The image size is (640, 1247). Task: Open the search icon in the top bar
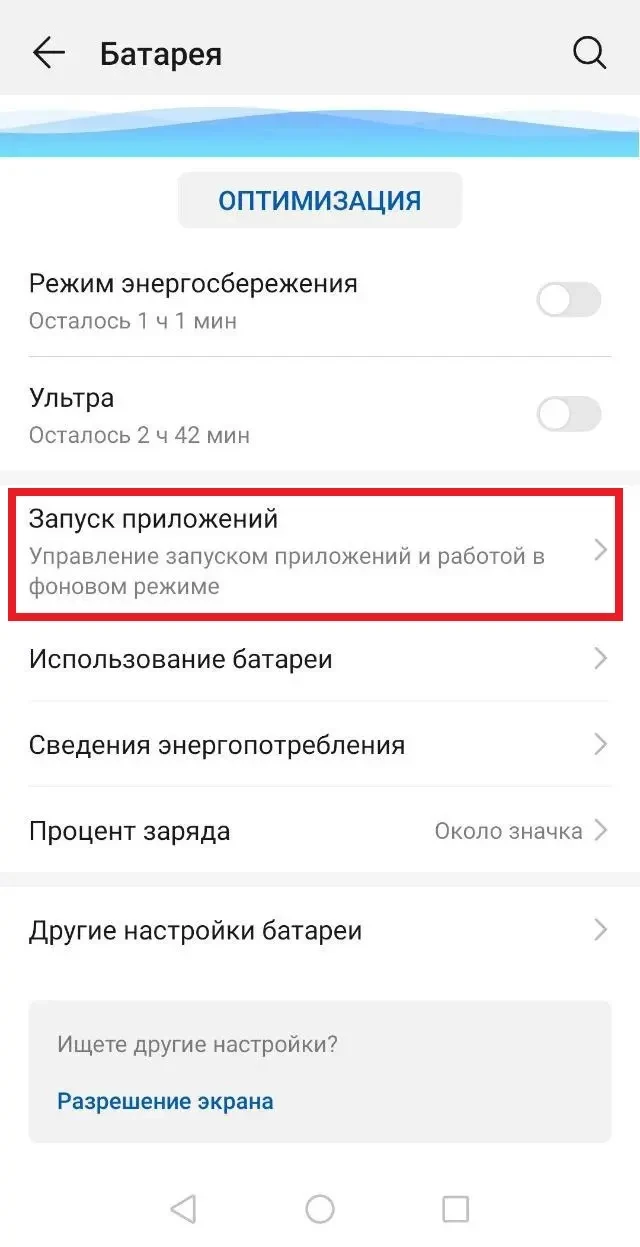click(590, 53)
